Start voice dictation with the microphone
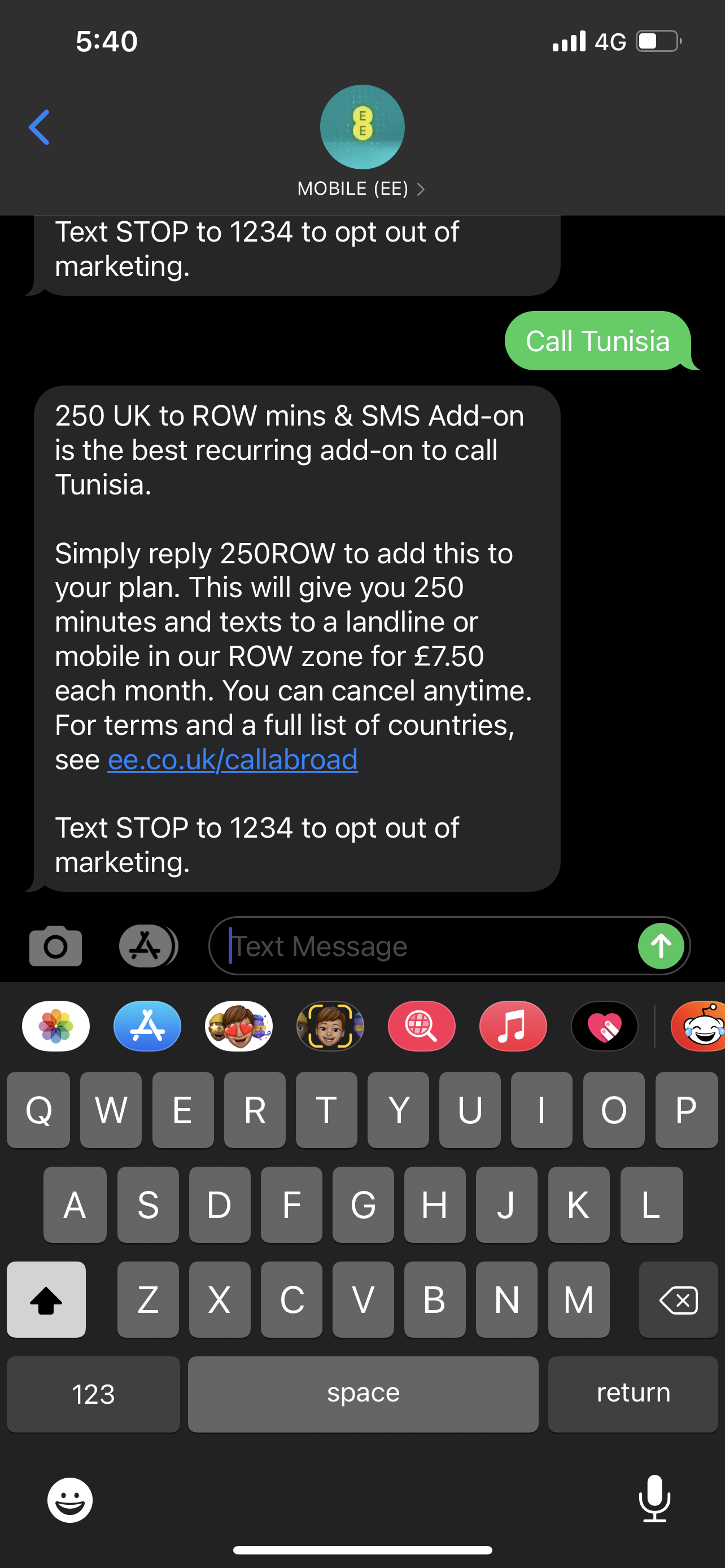725x1568 pixels. pos(655,1499)
